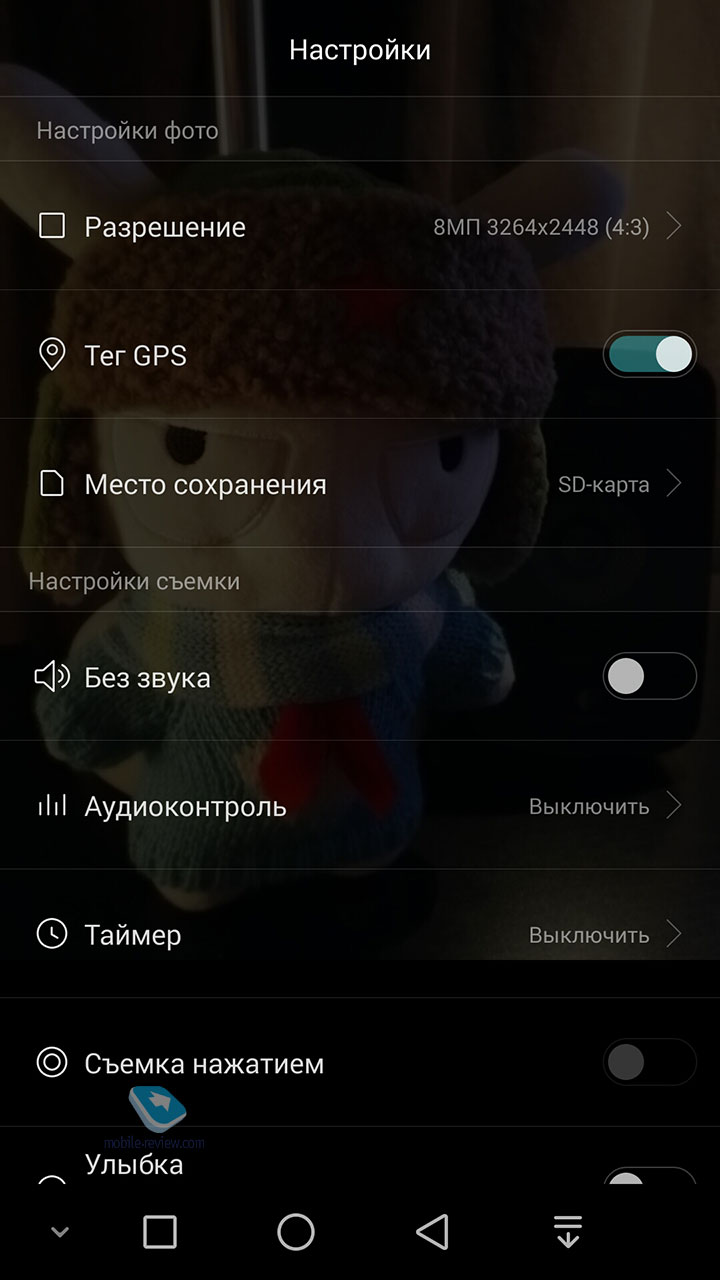Screen dimensions: 720x1280
Task: Pull down the notification panel icon
Action: [x=568, y=1232]
